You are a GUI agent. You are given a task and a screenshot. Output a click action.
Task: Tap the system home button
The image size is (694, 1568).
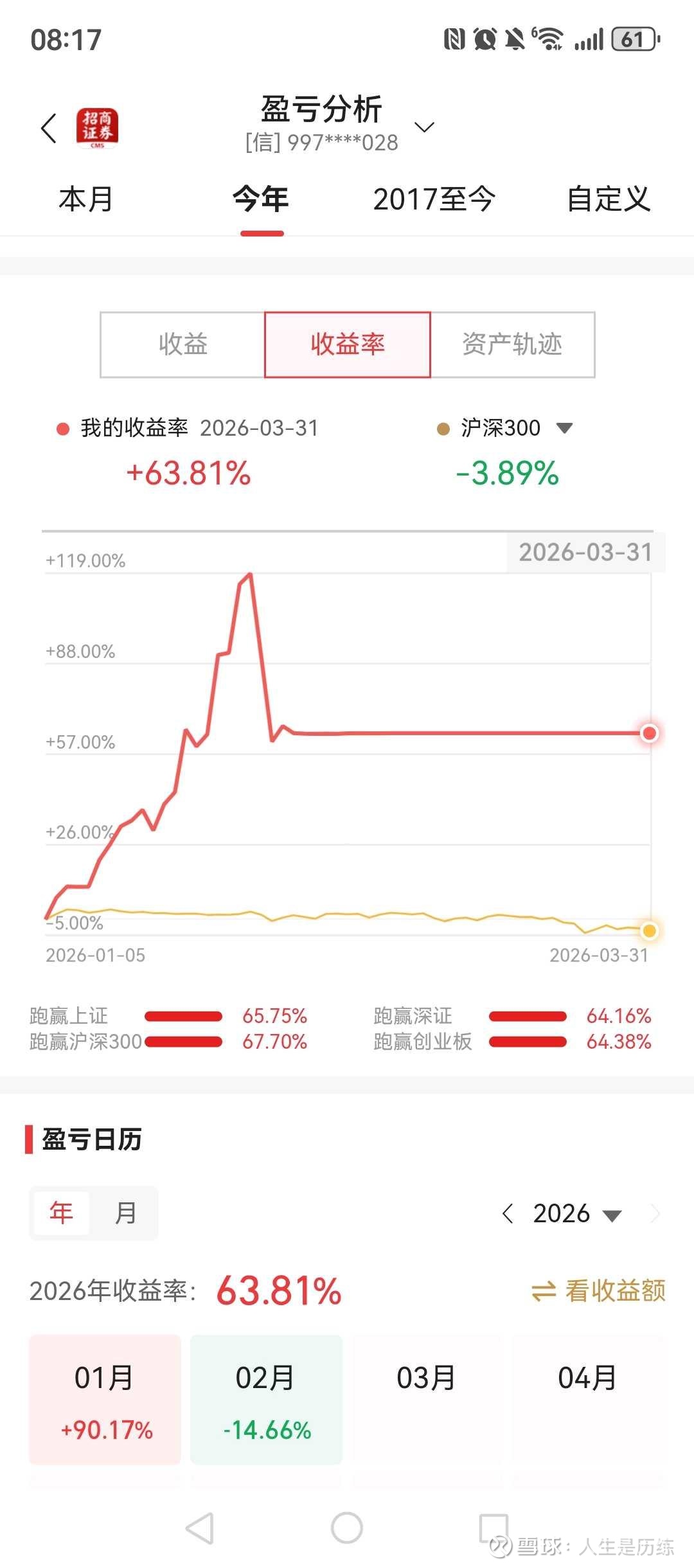click(x=347, y=1528)
